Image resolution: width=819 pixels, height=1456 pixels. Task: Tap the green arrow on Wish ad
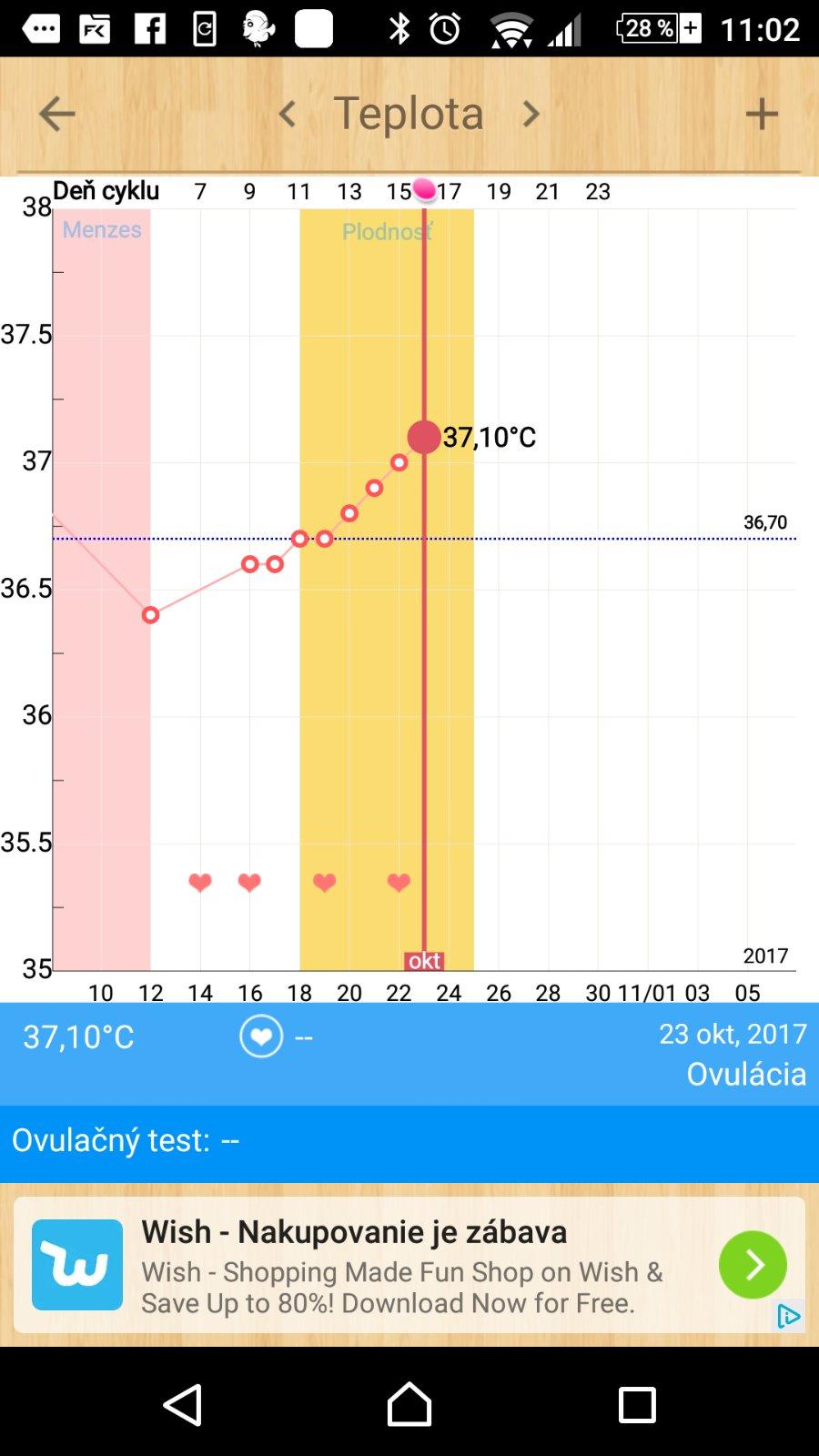(753, 1264)
